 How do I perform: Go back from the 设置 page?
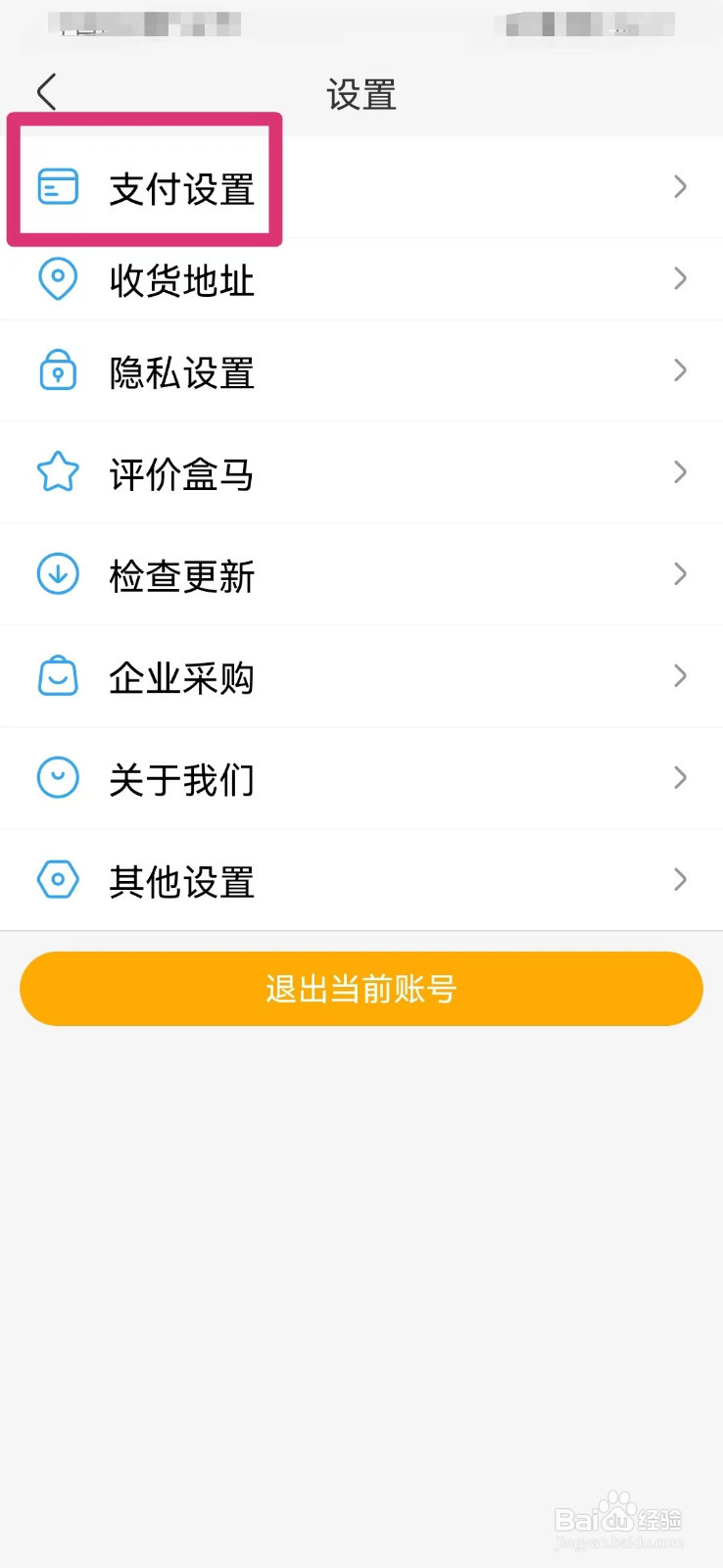point(46,92)
